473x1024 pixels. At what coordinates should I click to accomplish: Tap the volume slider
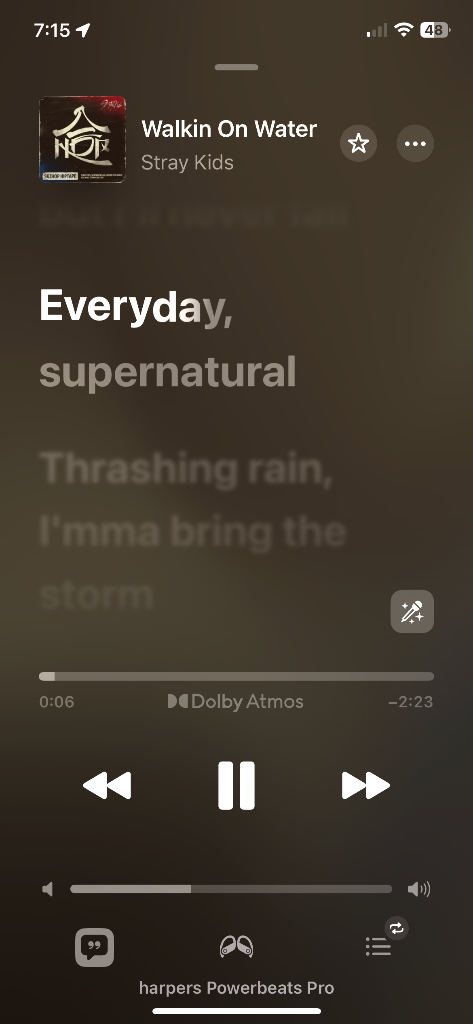(x=231, y=889)
